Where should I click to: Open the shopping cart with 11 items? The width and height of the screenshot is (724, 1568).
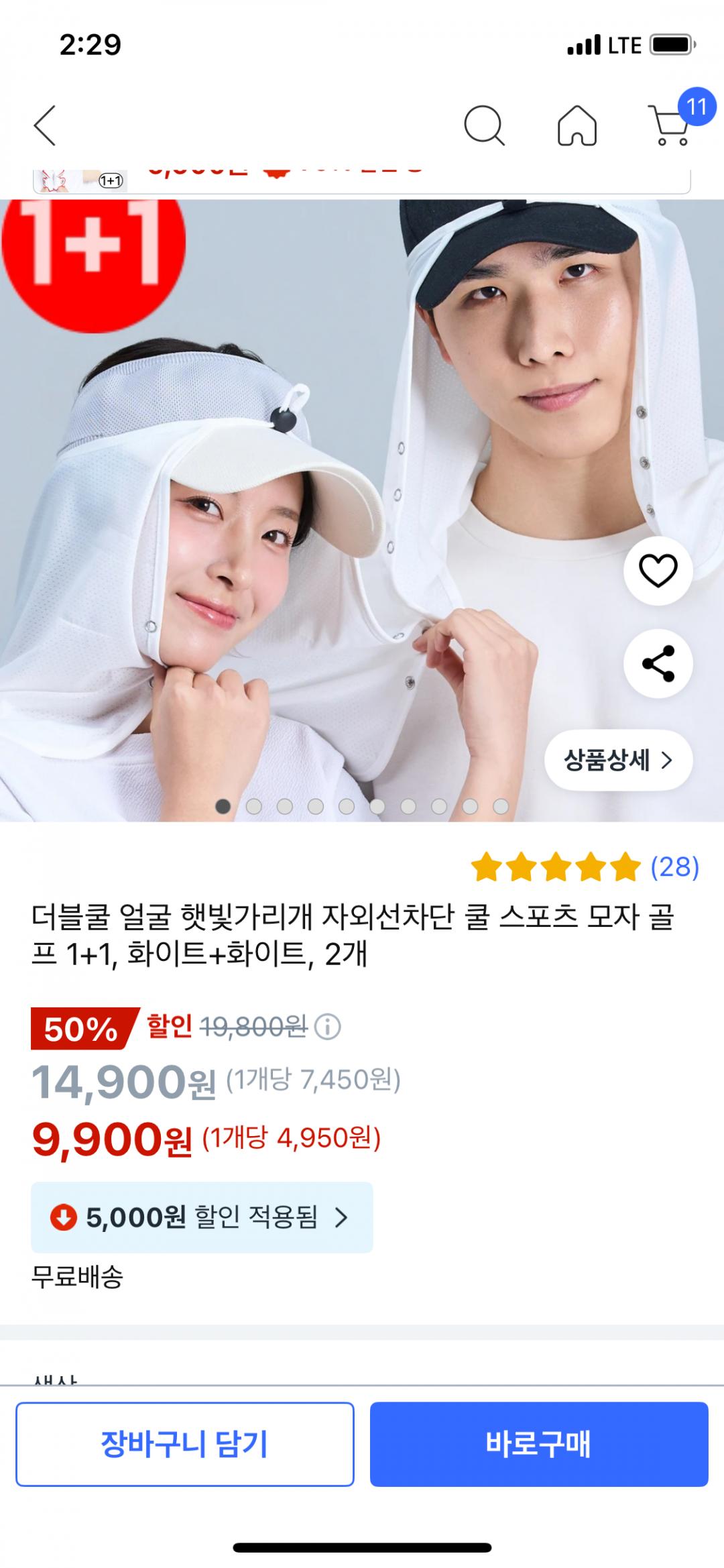click(x=670, y=125)
